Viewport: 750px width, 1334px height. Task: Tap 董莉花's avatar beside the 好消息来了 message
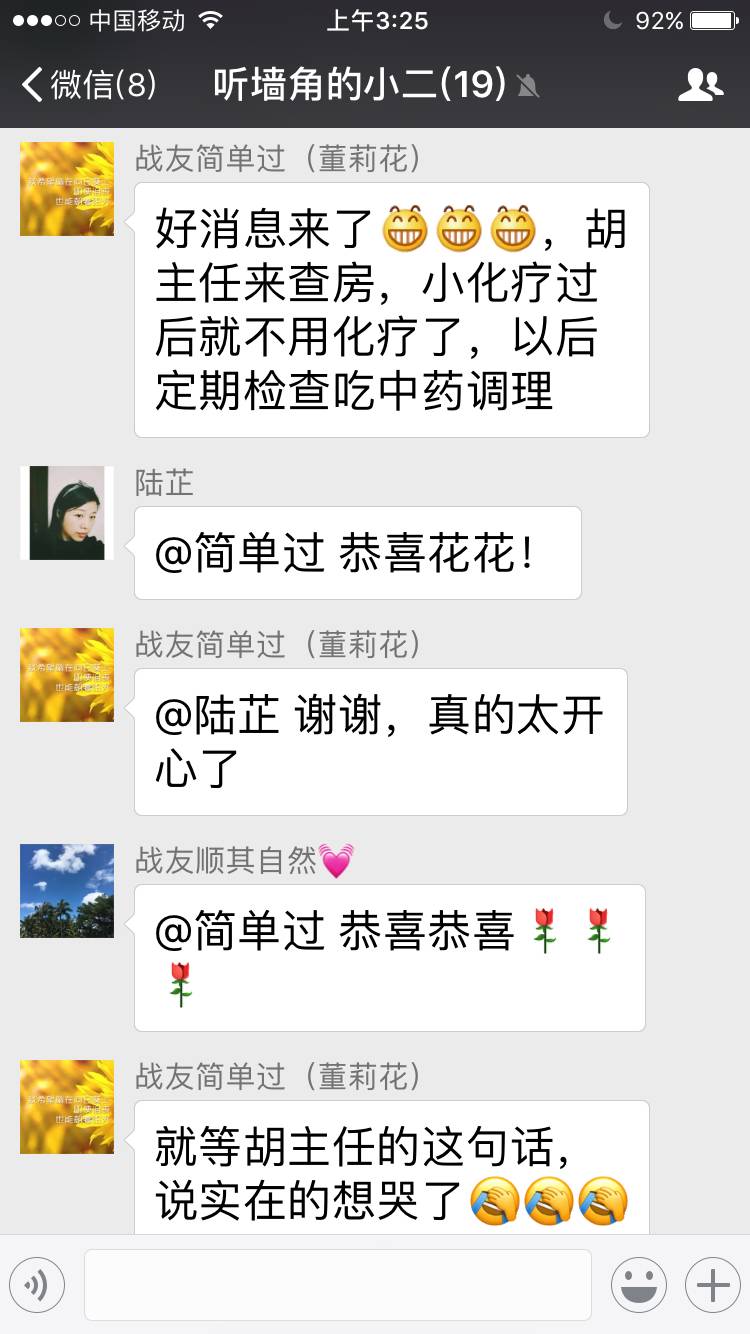(x=67, y=189)
